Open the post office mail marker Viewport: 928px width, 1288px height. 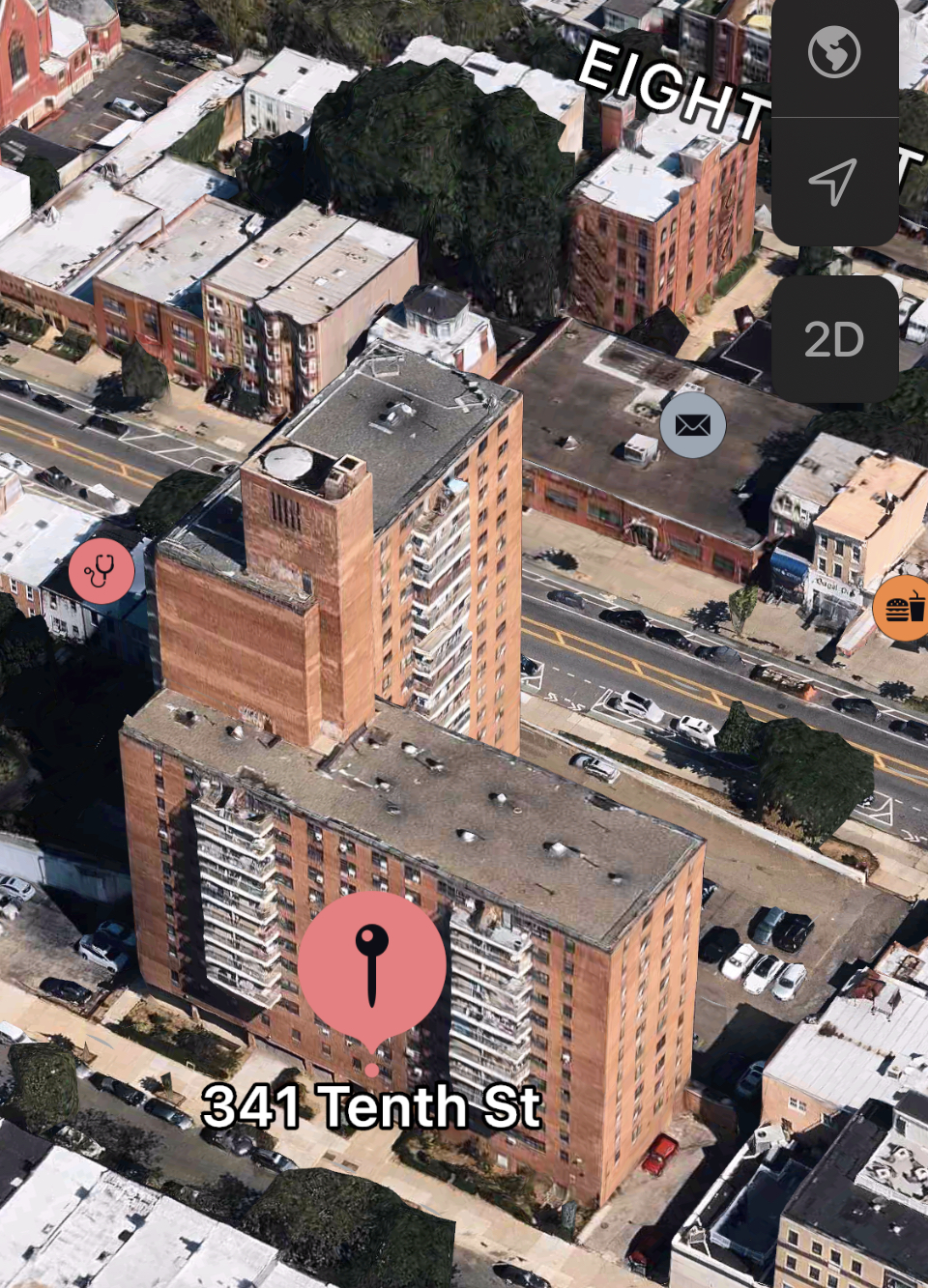point(693,425)
